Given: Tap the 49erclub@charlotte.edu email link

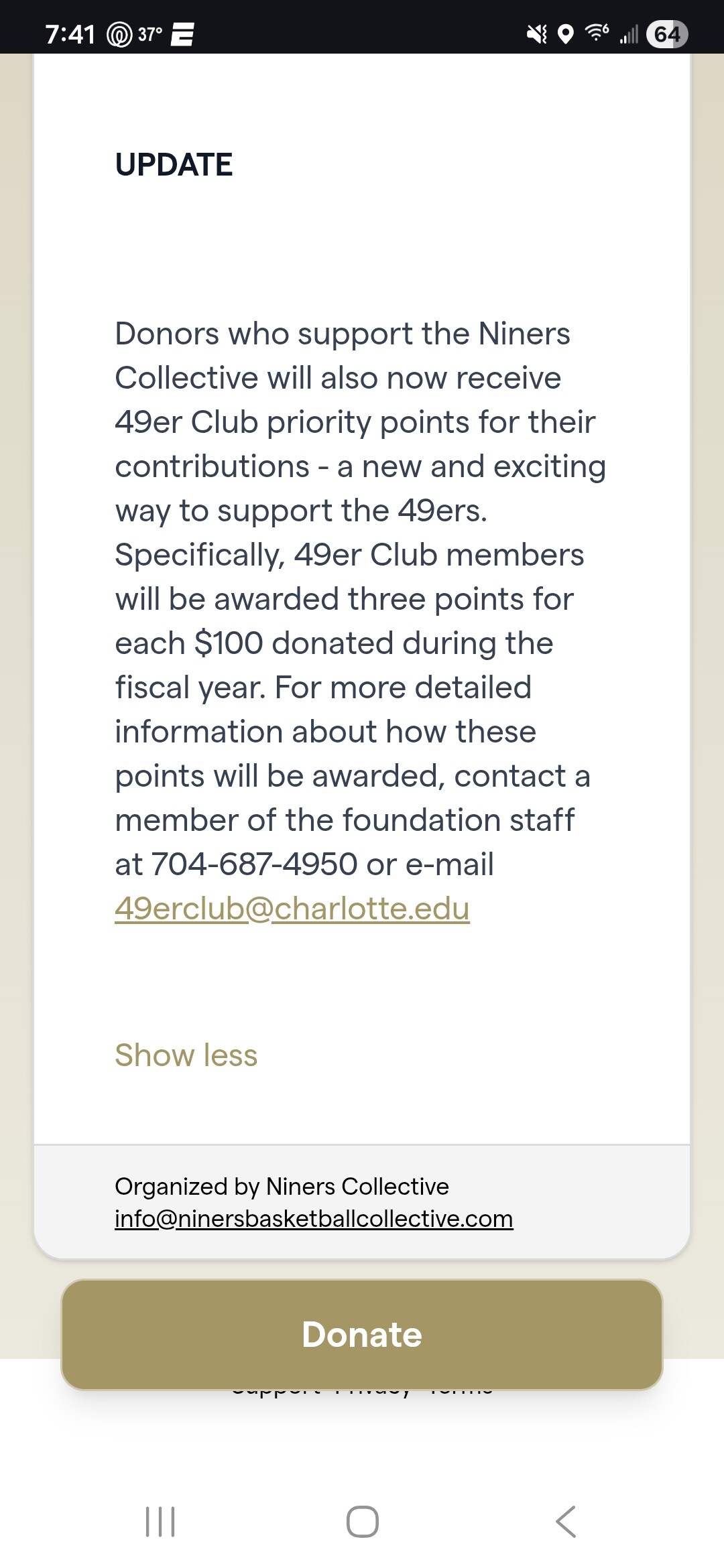Looking at the screenshot, I should point(292,909).
